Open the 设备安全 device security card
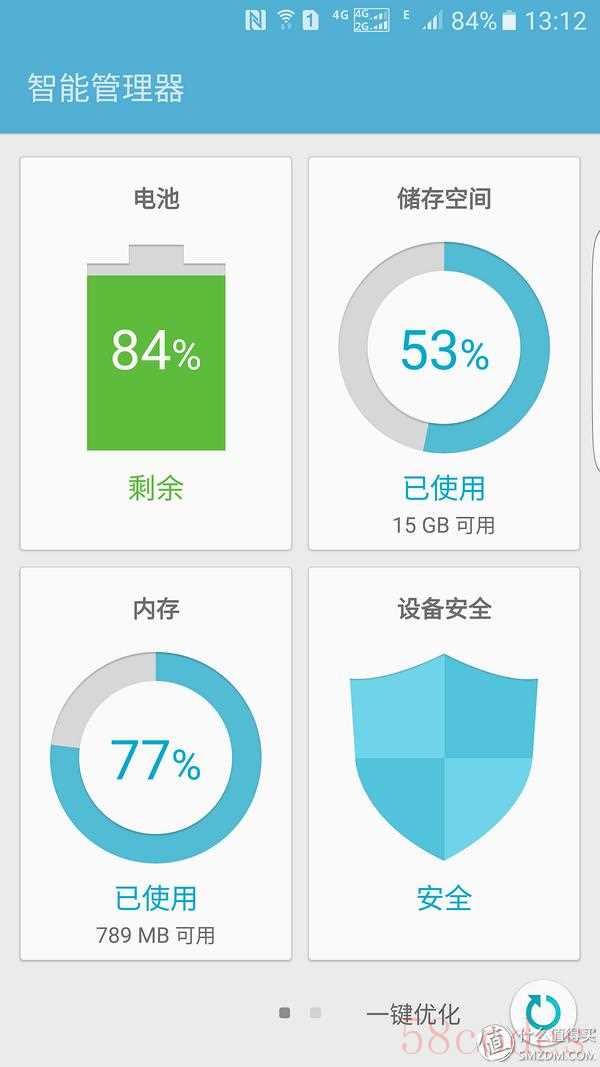600x1067 pixels. tap(444, 763)
